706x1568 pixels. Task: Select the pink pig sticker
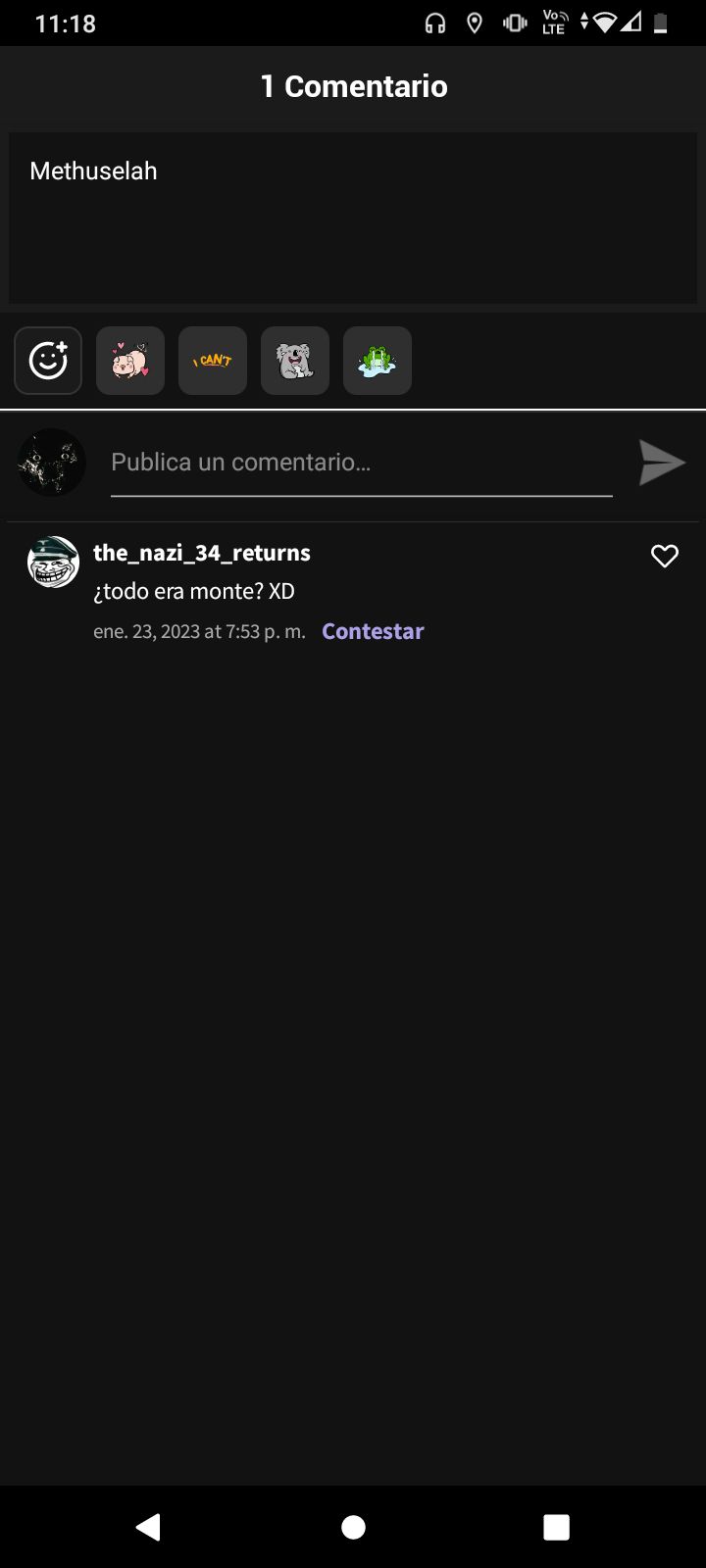pyautogui.click(x=130, y=361)
